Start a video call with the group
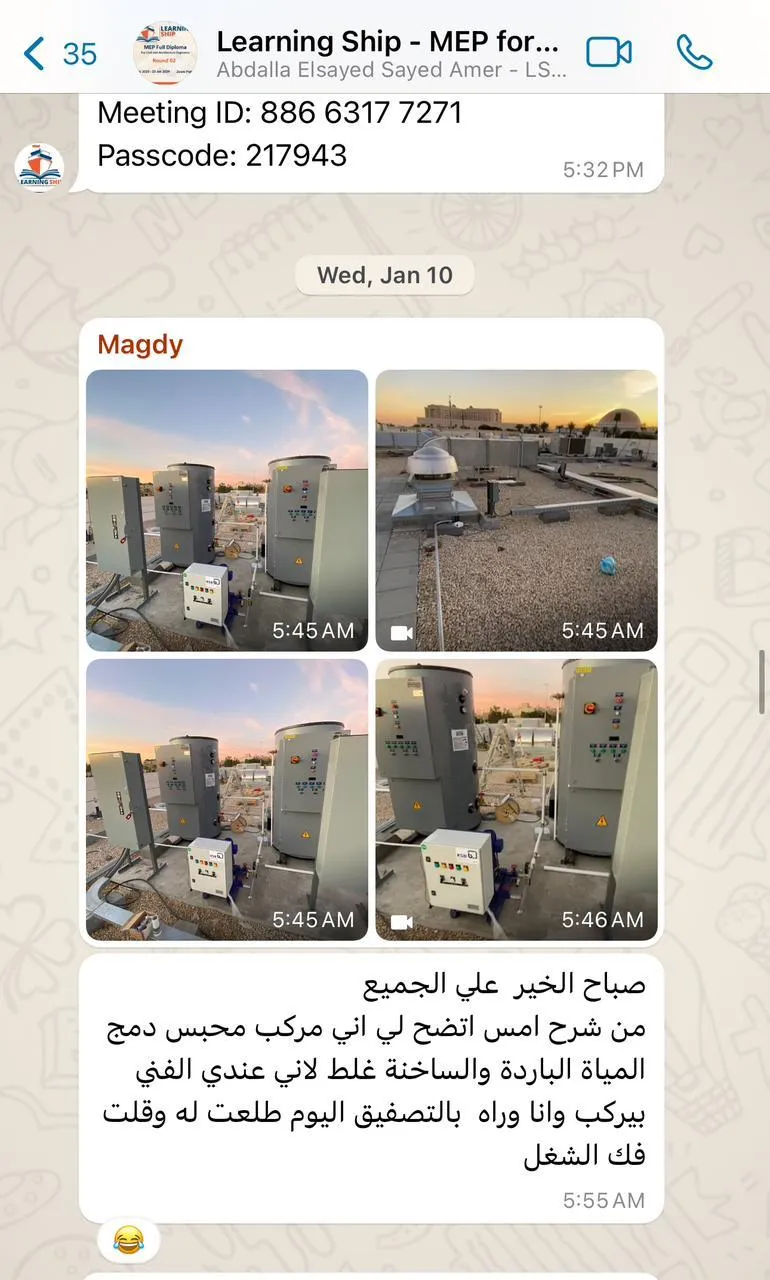The width and height of the screenshot is (770, 1280). pyautogui.click(x=609, y=52)
